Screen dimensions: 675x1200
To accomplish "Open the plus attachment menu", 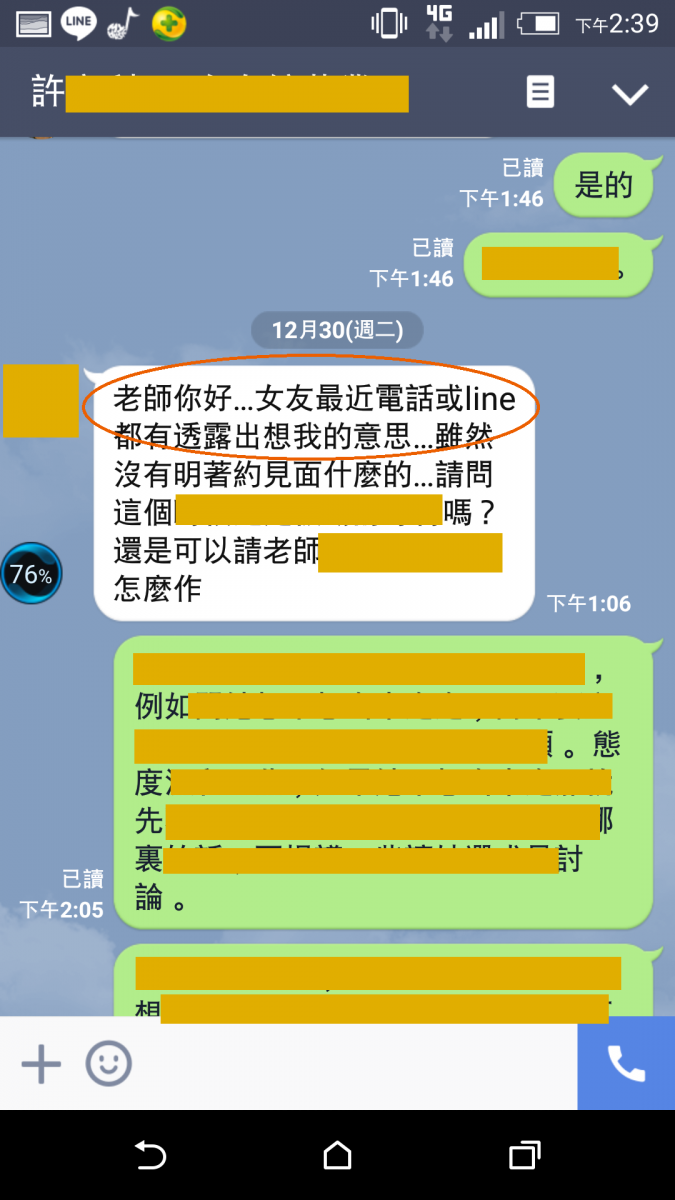I will pos(41,1065).
